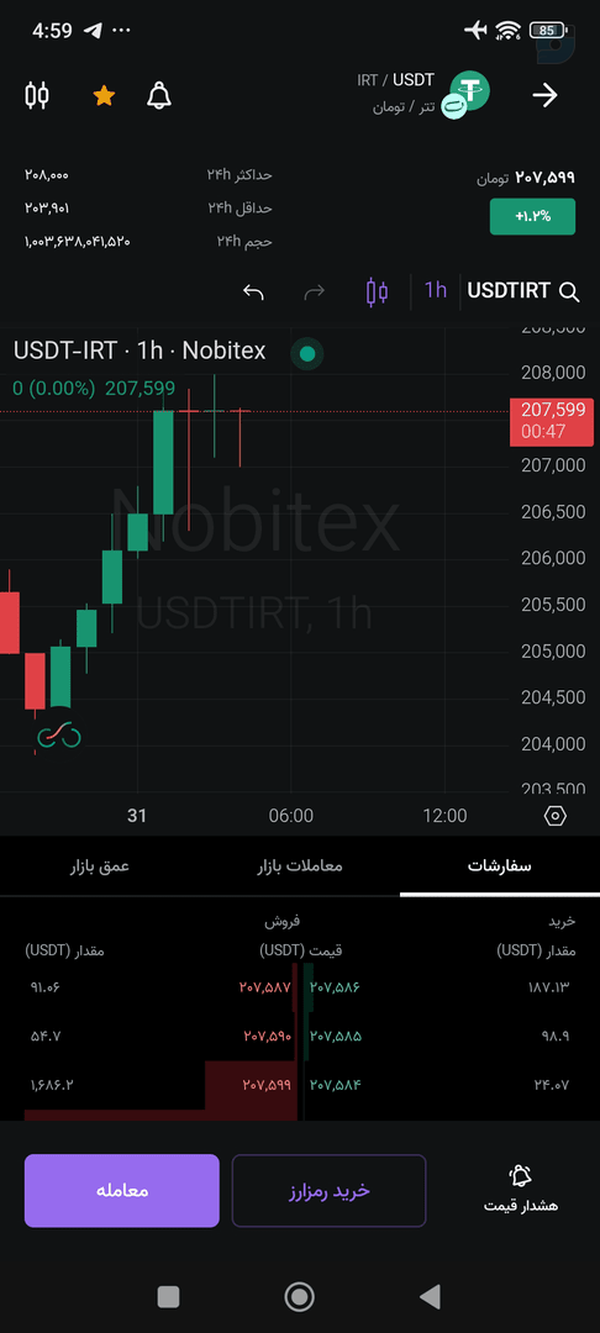Tap the معامله trade button

point(122,1190)
